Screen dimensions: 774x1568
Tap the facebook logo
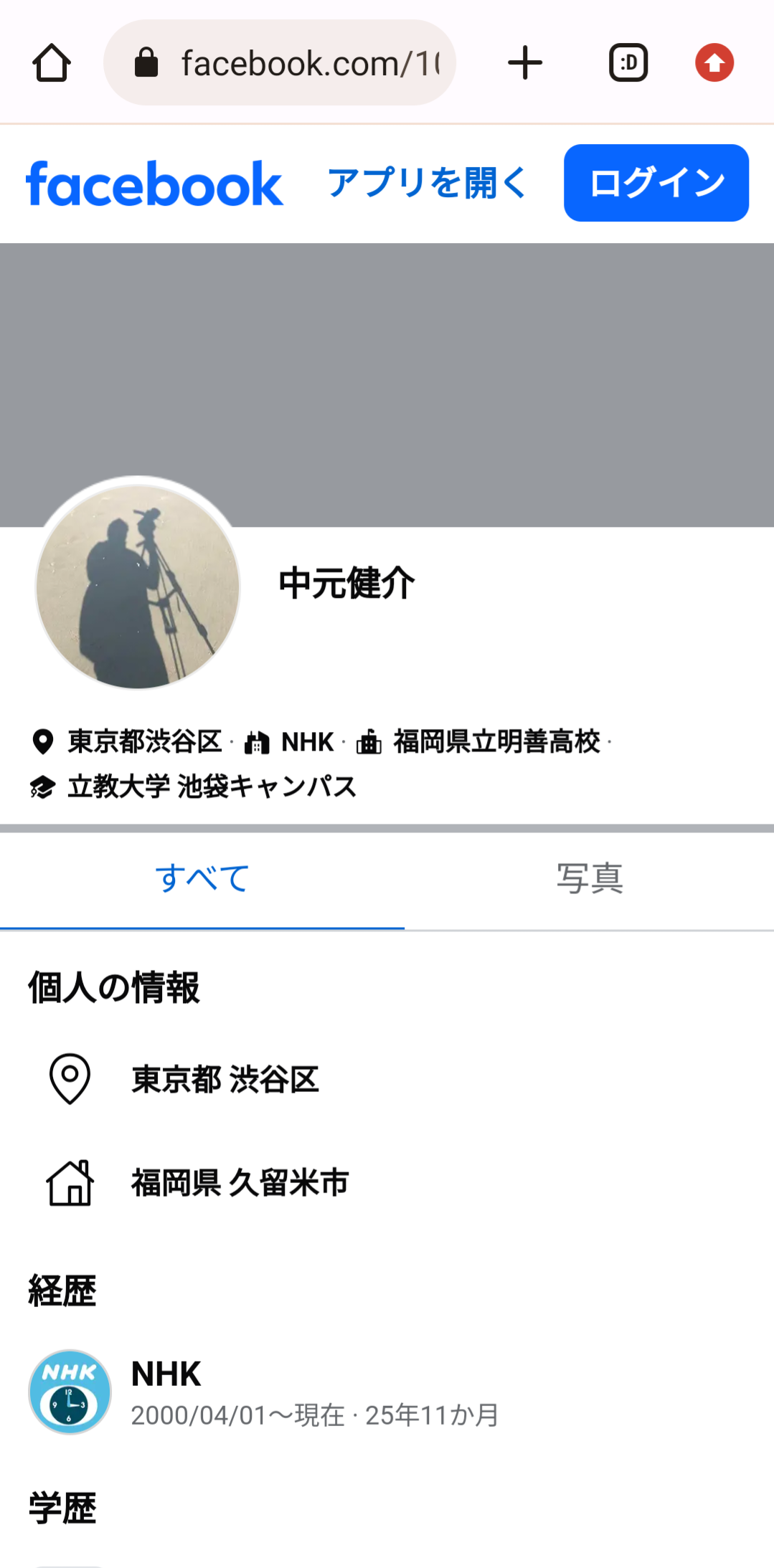[154, 184]
